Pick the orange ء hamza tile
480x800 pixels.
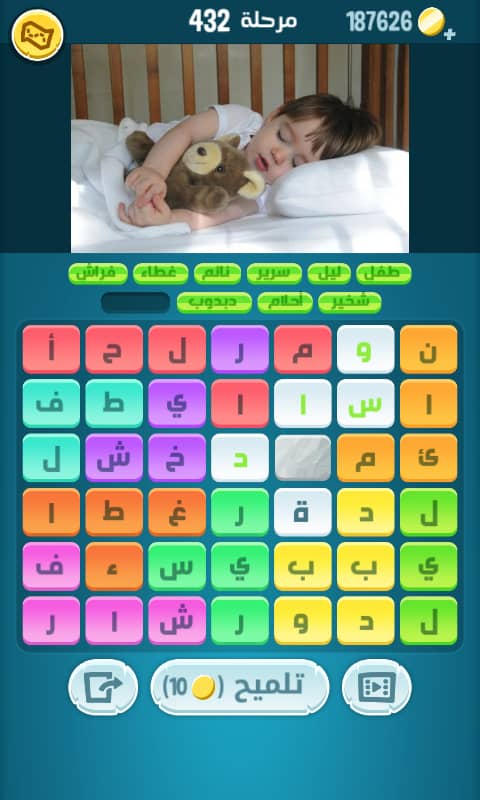tap(114, 567)
